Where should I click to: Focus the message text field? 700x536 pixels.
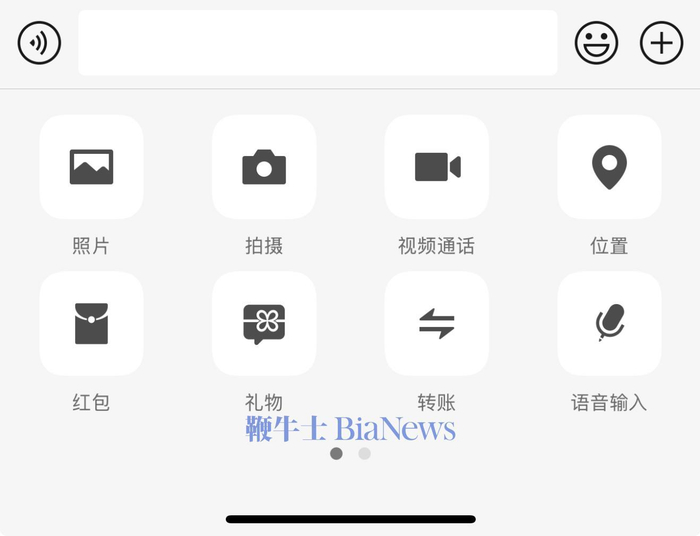pos(318,43)
